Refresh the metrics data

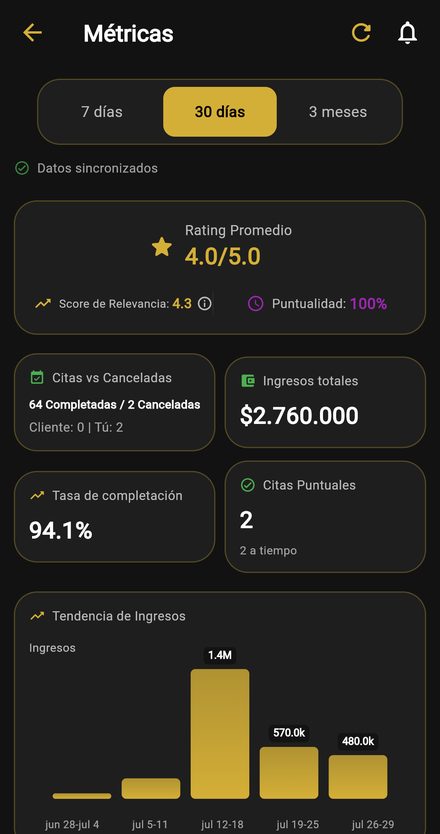(x=361, y=32)
